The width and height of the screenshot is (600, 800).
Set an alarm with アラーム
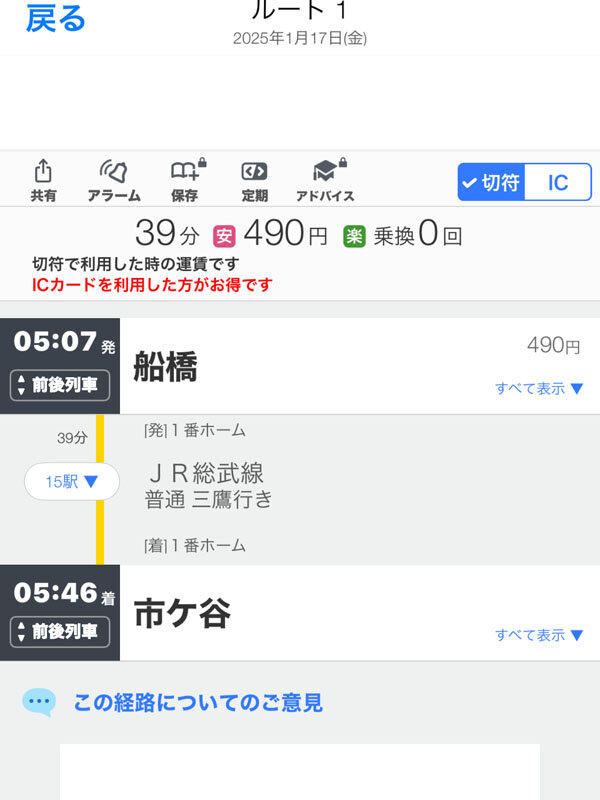point(113,181)
